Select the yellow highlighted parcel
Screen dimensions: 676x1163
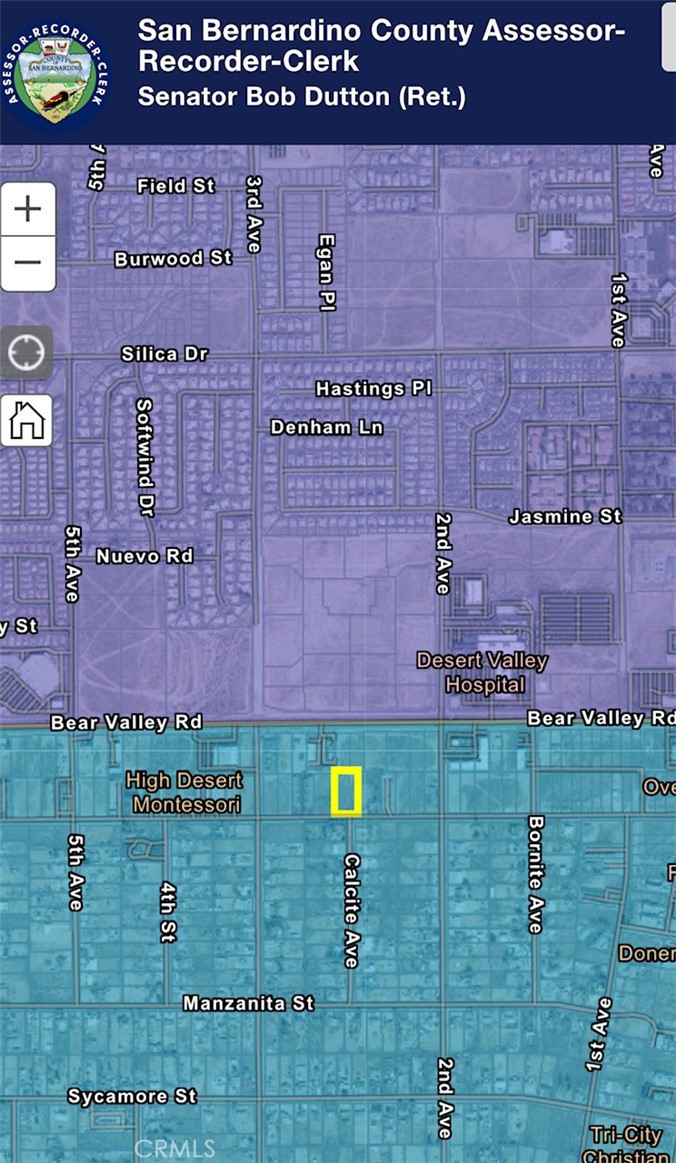[346, 792]
